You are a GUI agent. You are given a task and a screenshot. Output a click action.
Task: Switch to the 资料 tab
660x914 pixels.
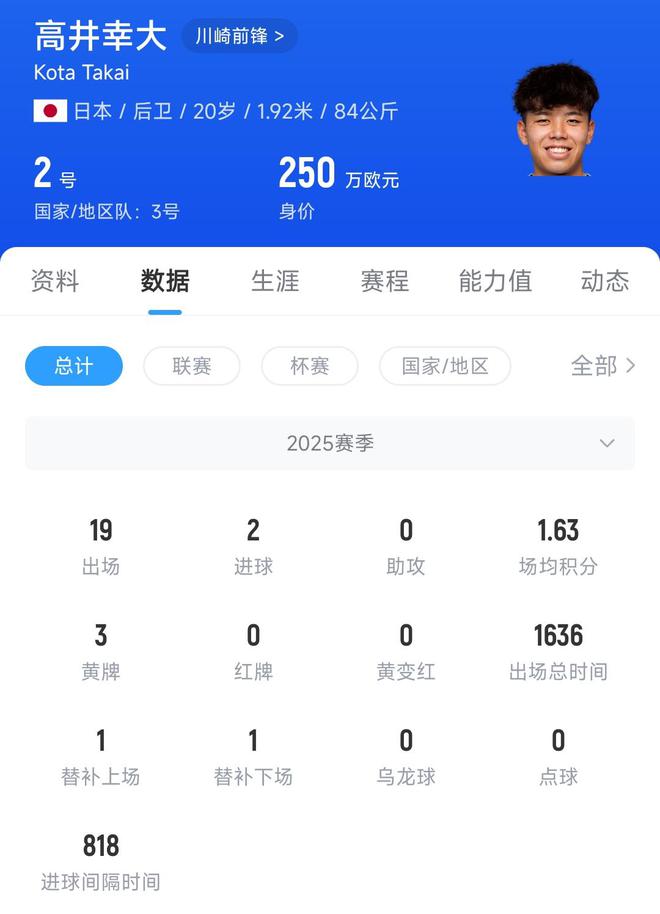55,281
